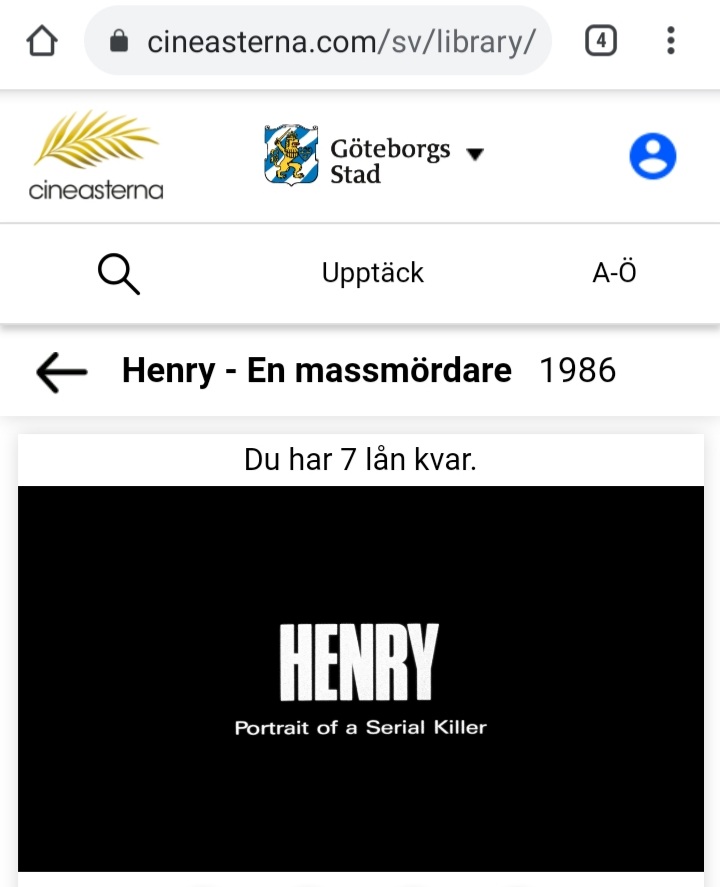The width and height of the screenshot is (720, 887).
Task: Open the film search magnifier
Action: [x=119, y=273]
